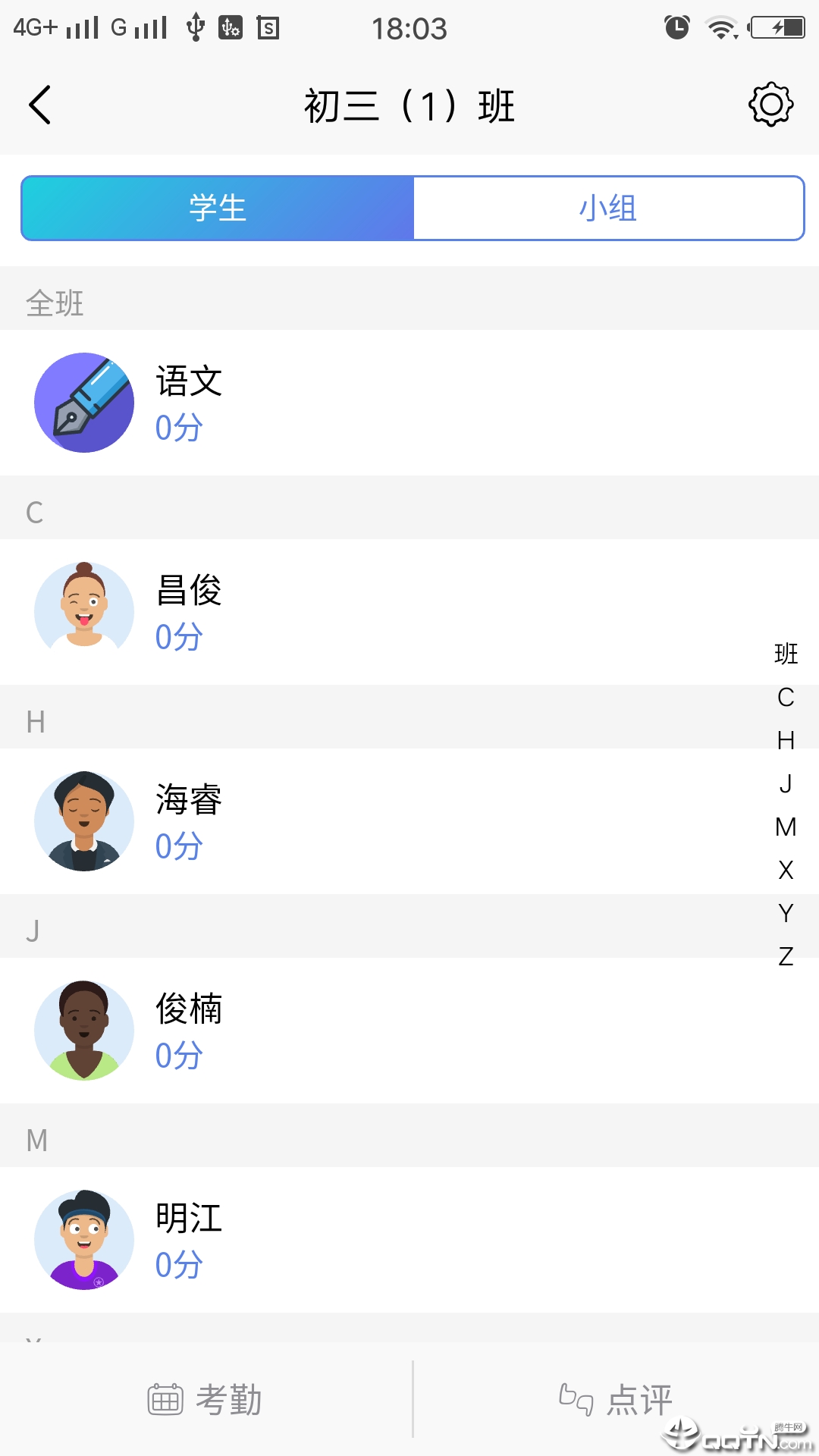This screenshot has height=1456, width=819.
Task: Jump to letter Z in index
Action: 786,956
